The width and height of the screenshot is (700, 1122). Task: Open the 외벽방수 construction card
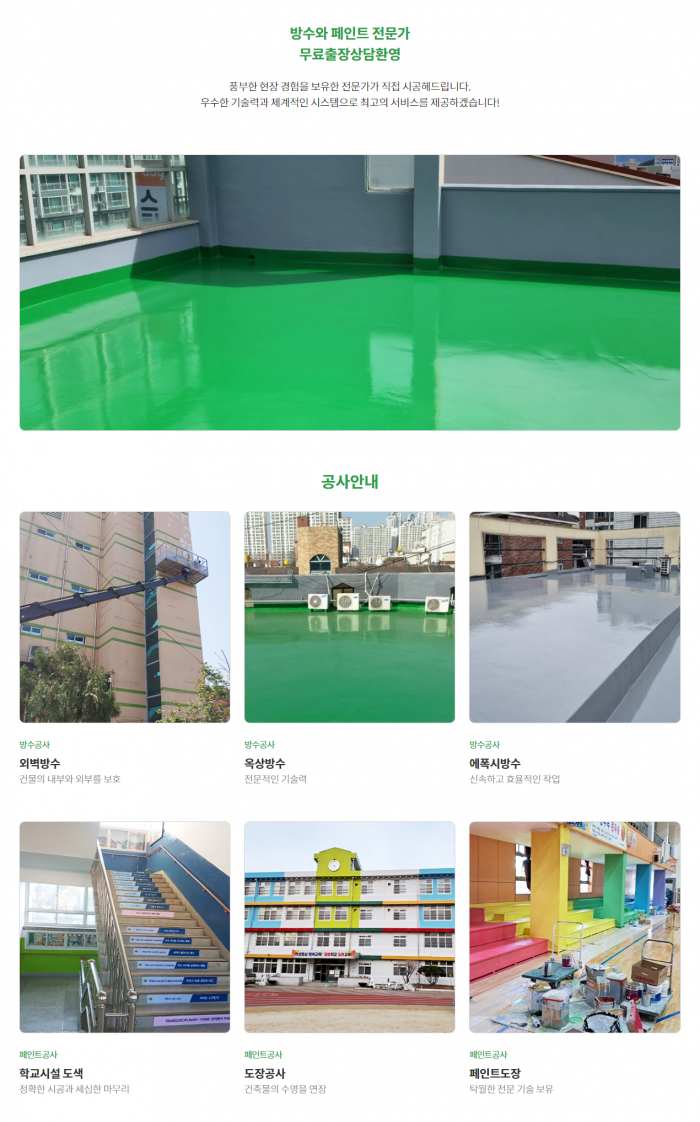pyautogui.click(x=124, y=617)
